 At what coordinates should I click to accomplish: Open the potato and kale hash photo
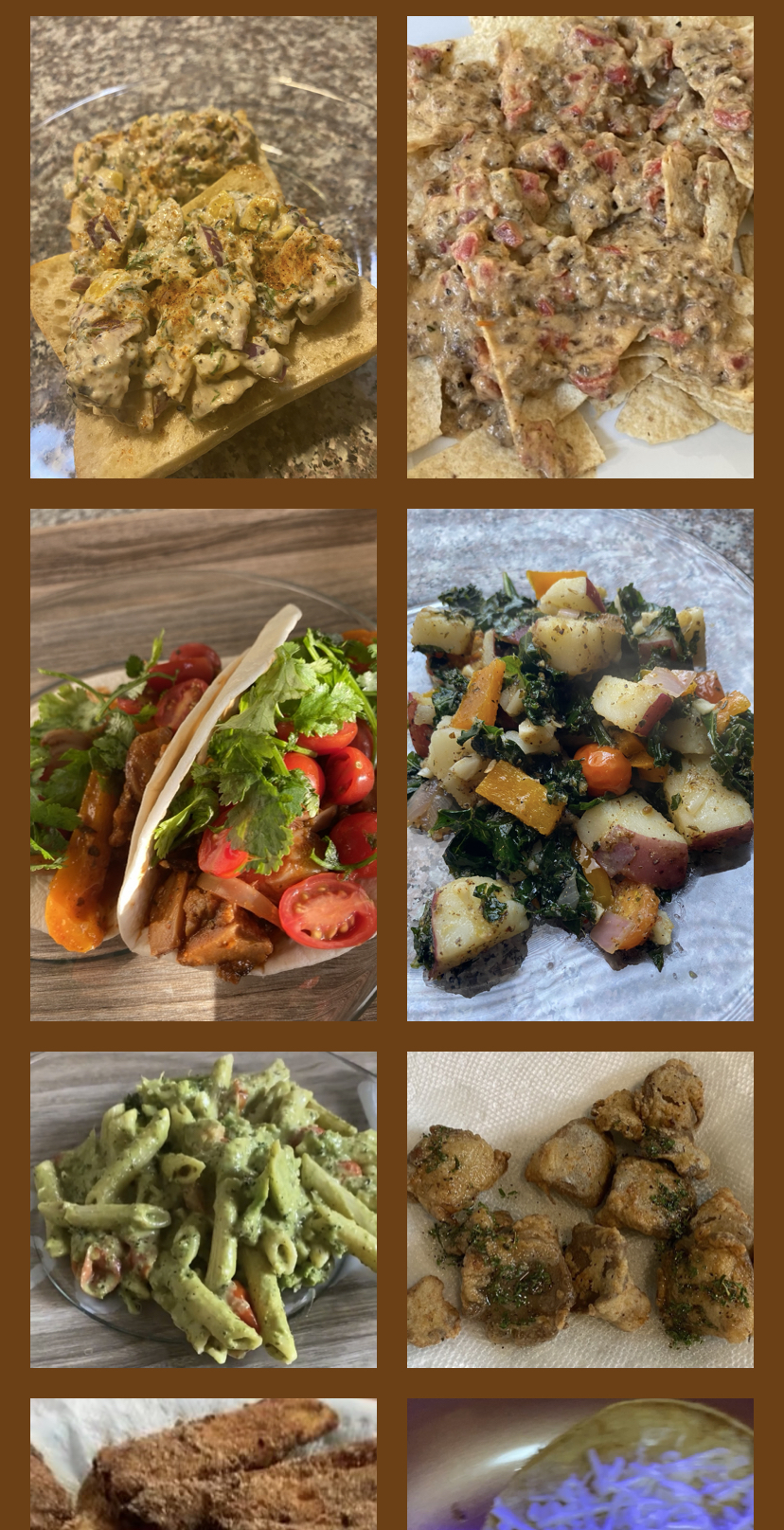(579, 765)
